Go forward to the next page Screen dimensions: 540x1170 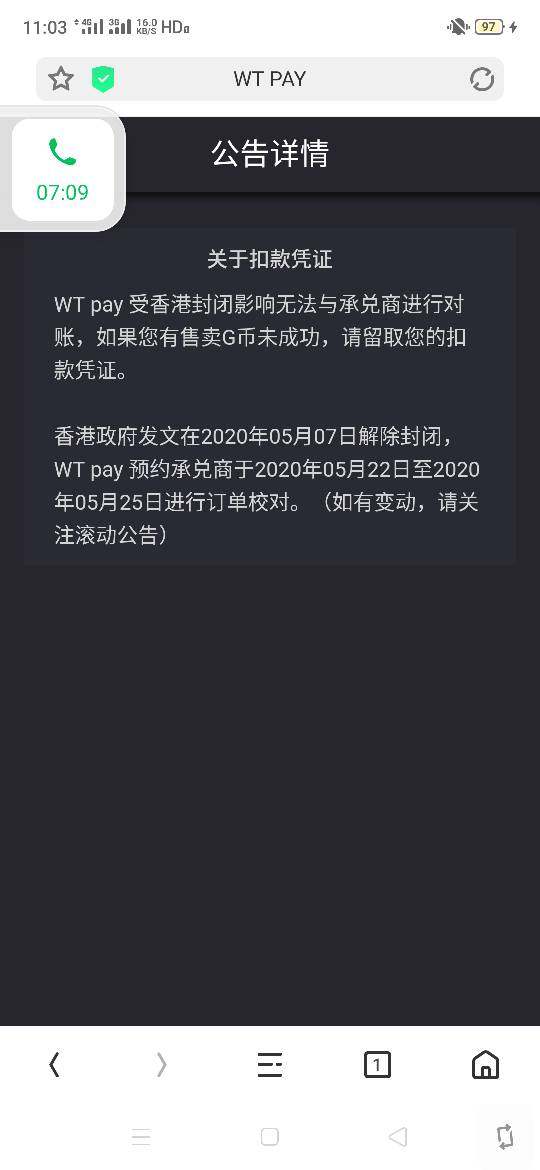[x=162, y=1064]
